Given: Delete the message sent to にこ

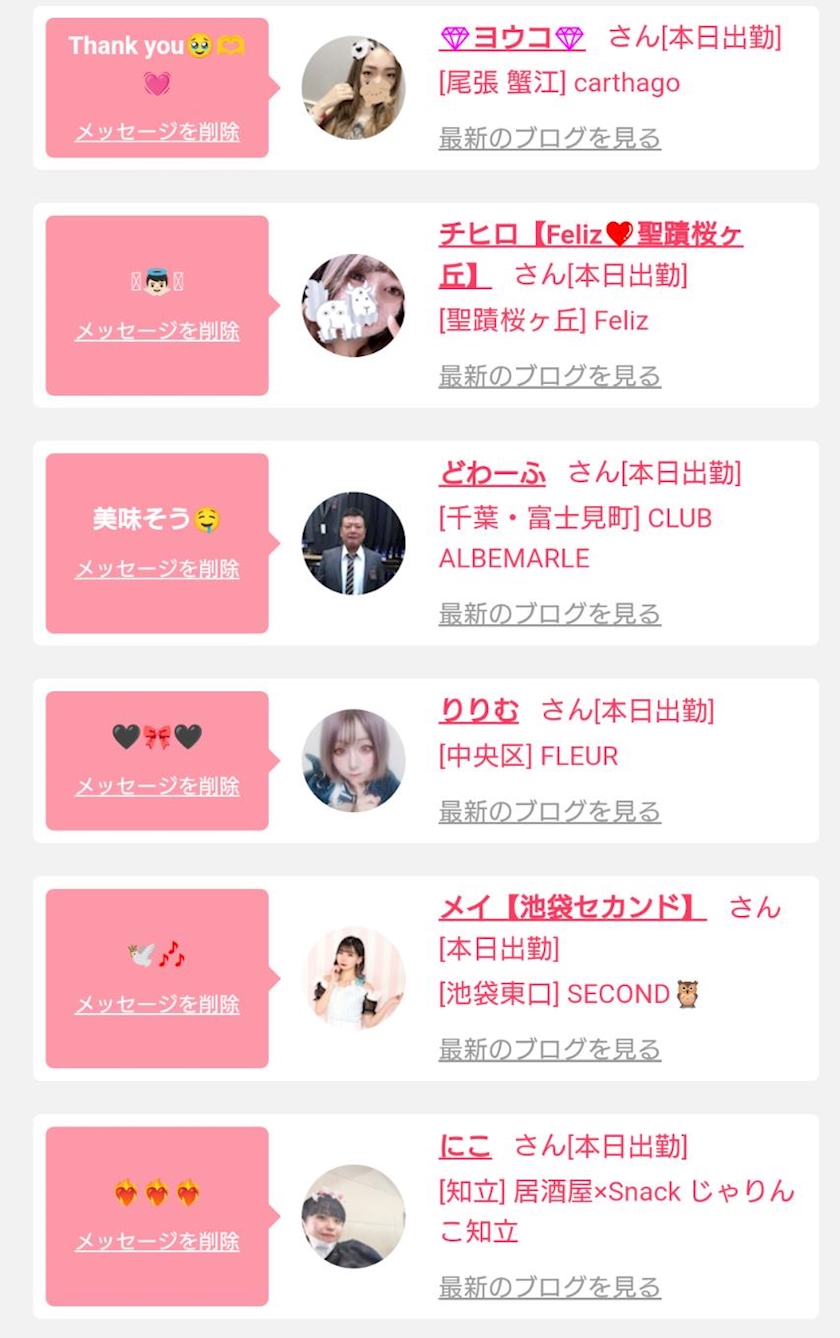Looking at the screenshot, I should (157, 1241).
